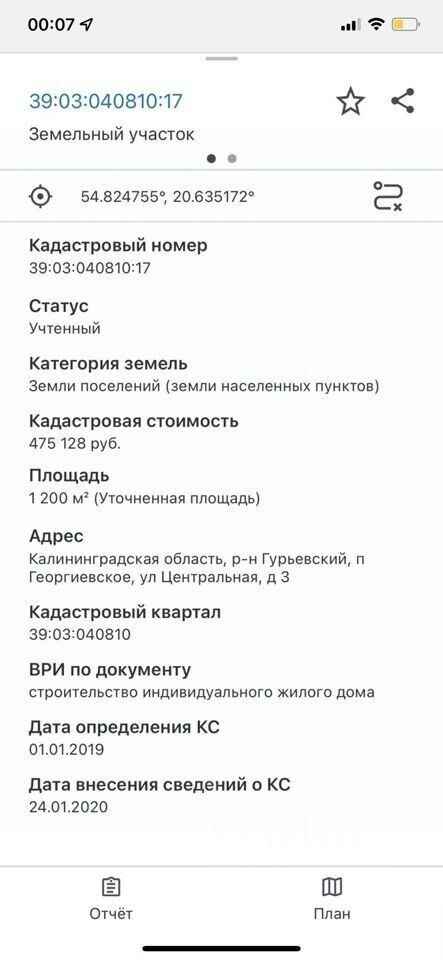Tap the route icon beside coordinates
Screen dimensions: 443x960
(387, 197)
